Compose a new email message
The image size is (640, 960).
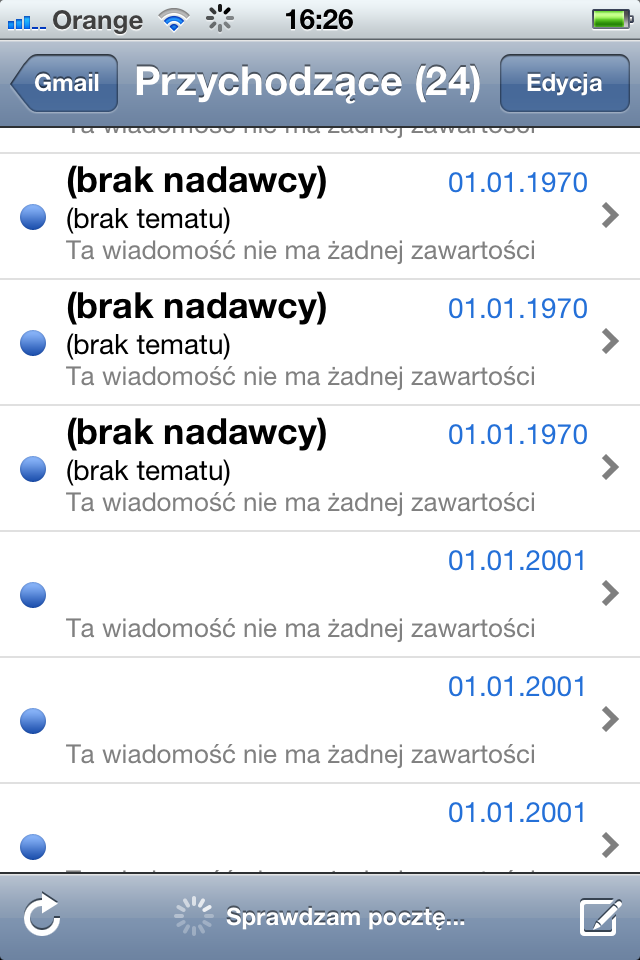click(x=599, y=916)
